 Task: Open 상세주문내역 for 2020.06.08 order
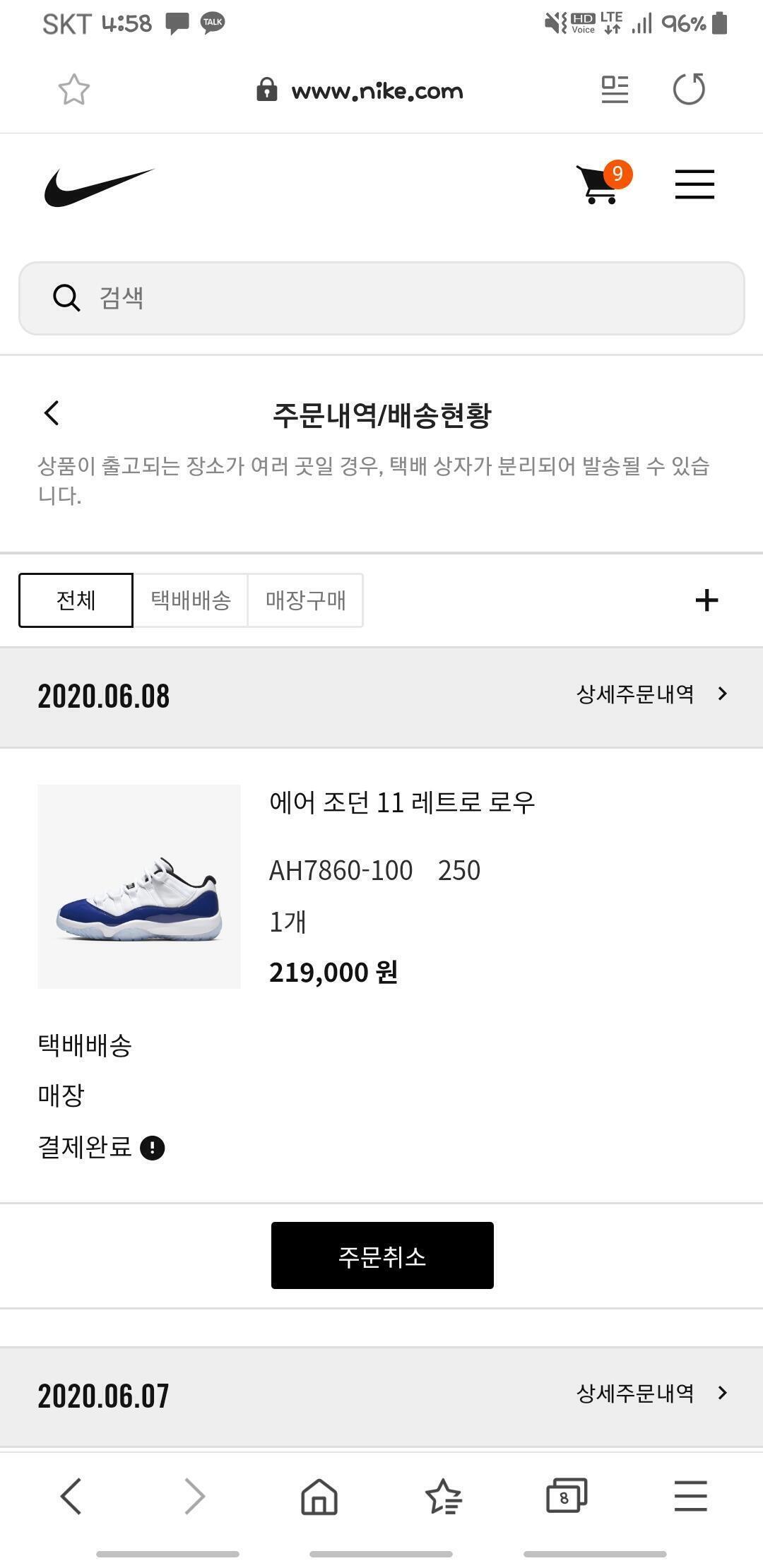coord(651,694)
